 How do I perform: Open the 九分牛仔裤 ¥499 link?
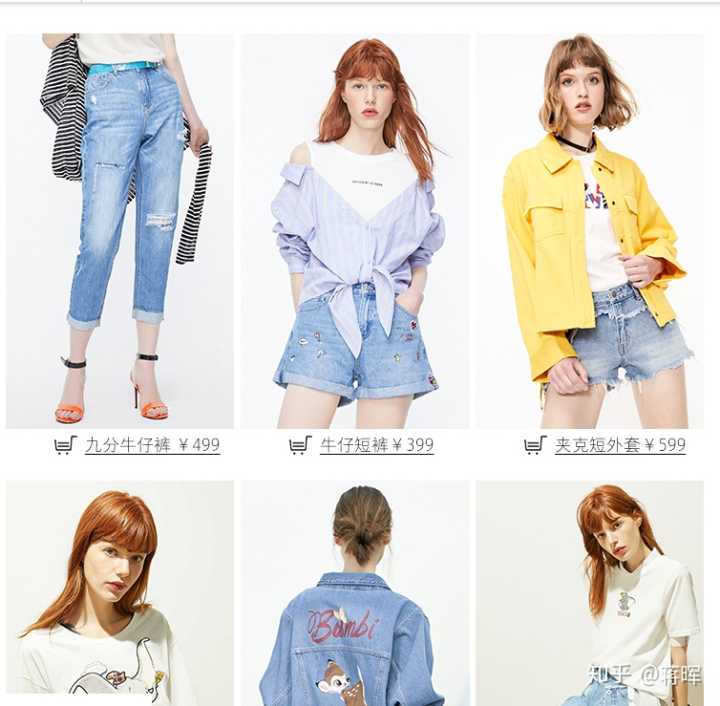click(x=152, y=445)
